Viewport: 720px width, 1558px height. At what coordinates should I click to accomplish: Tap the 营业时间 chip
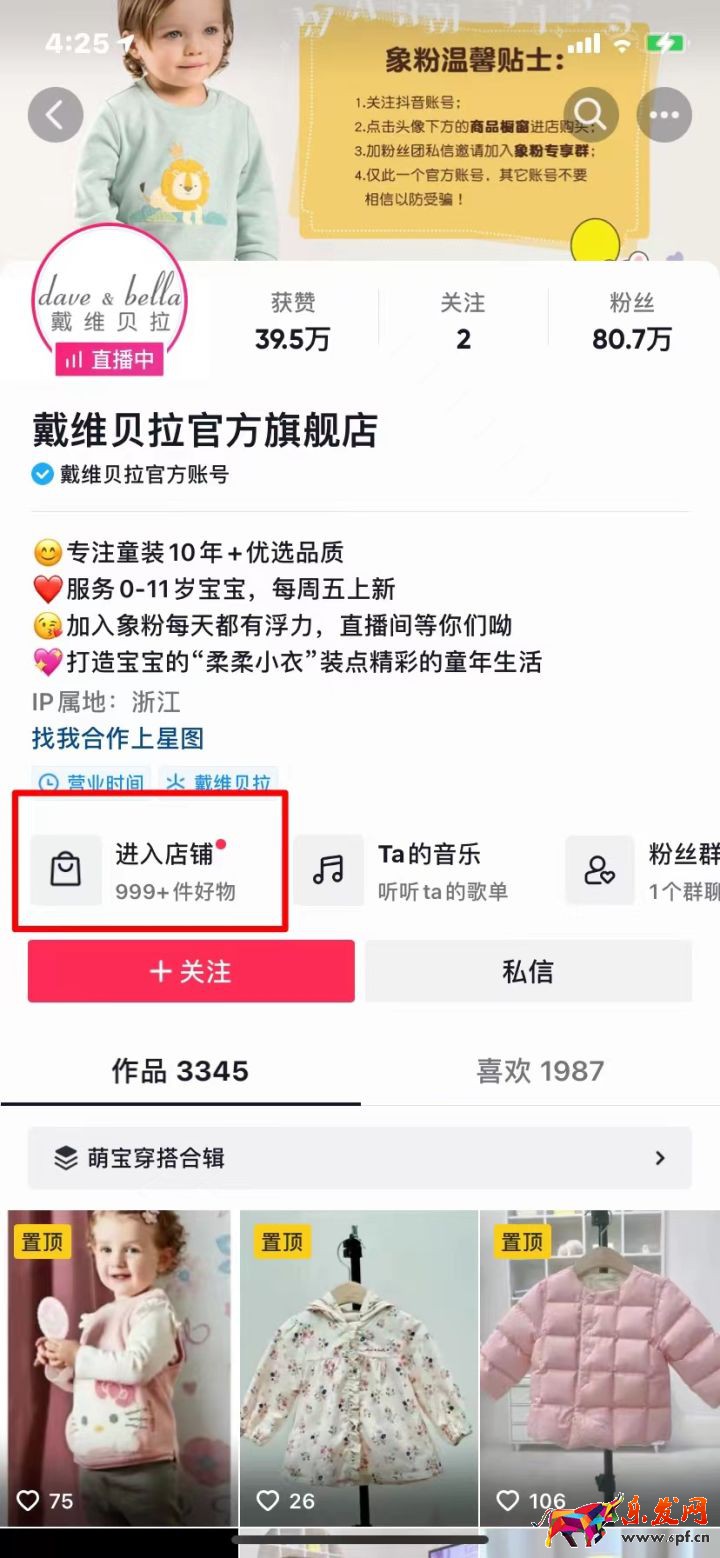pos(91,782)
